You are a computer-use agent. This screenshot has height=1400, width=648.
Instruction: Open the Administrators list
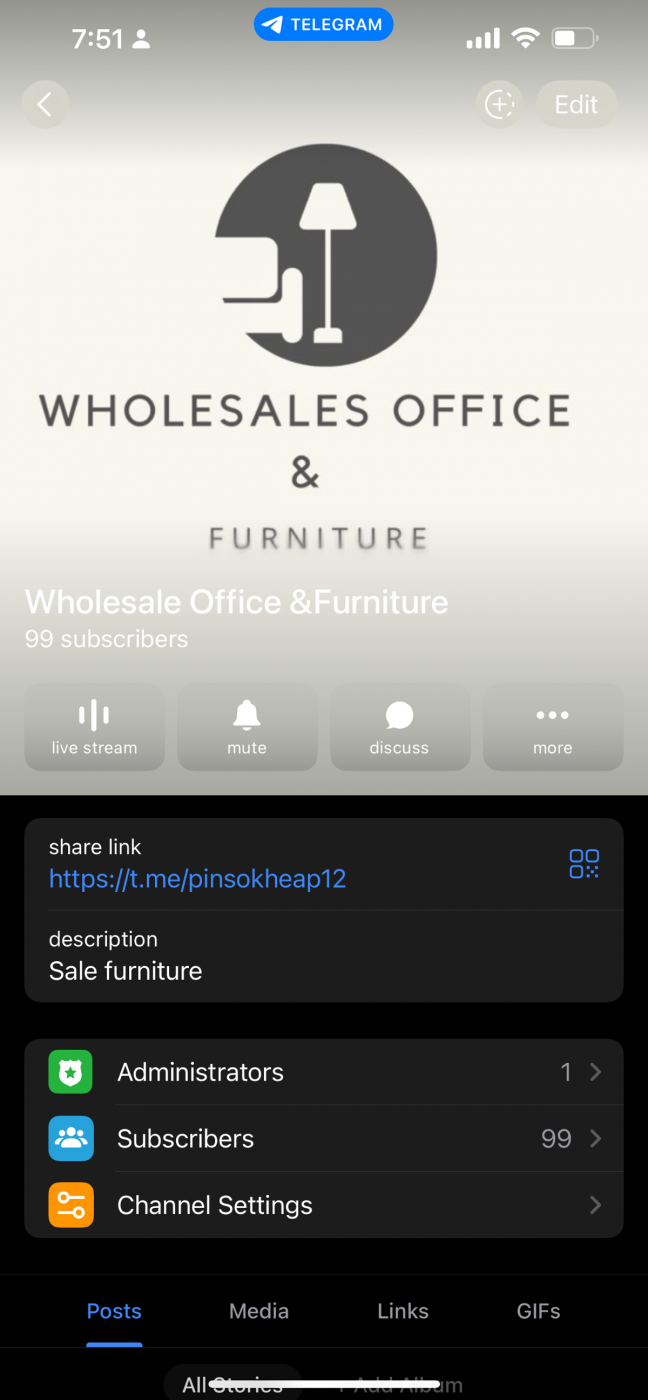[323, 1072]
